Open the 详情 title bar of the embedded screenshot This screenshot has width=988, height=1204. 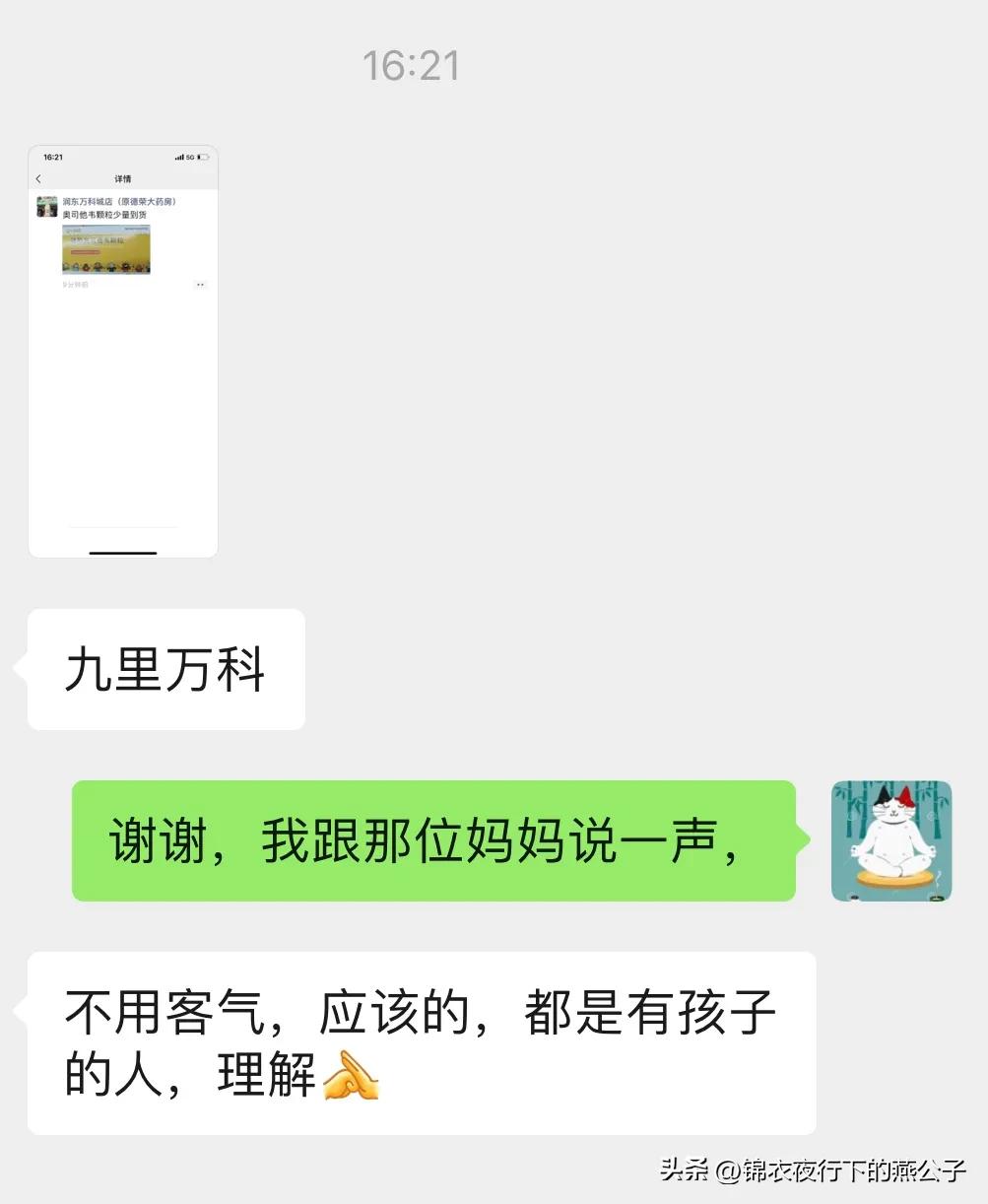click(x=123, y=178)
